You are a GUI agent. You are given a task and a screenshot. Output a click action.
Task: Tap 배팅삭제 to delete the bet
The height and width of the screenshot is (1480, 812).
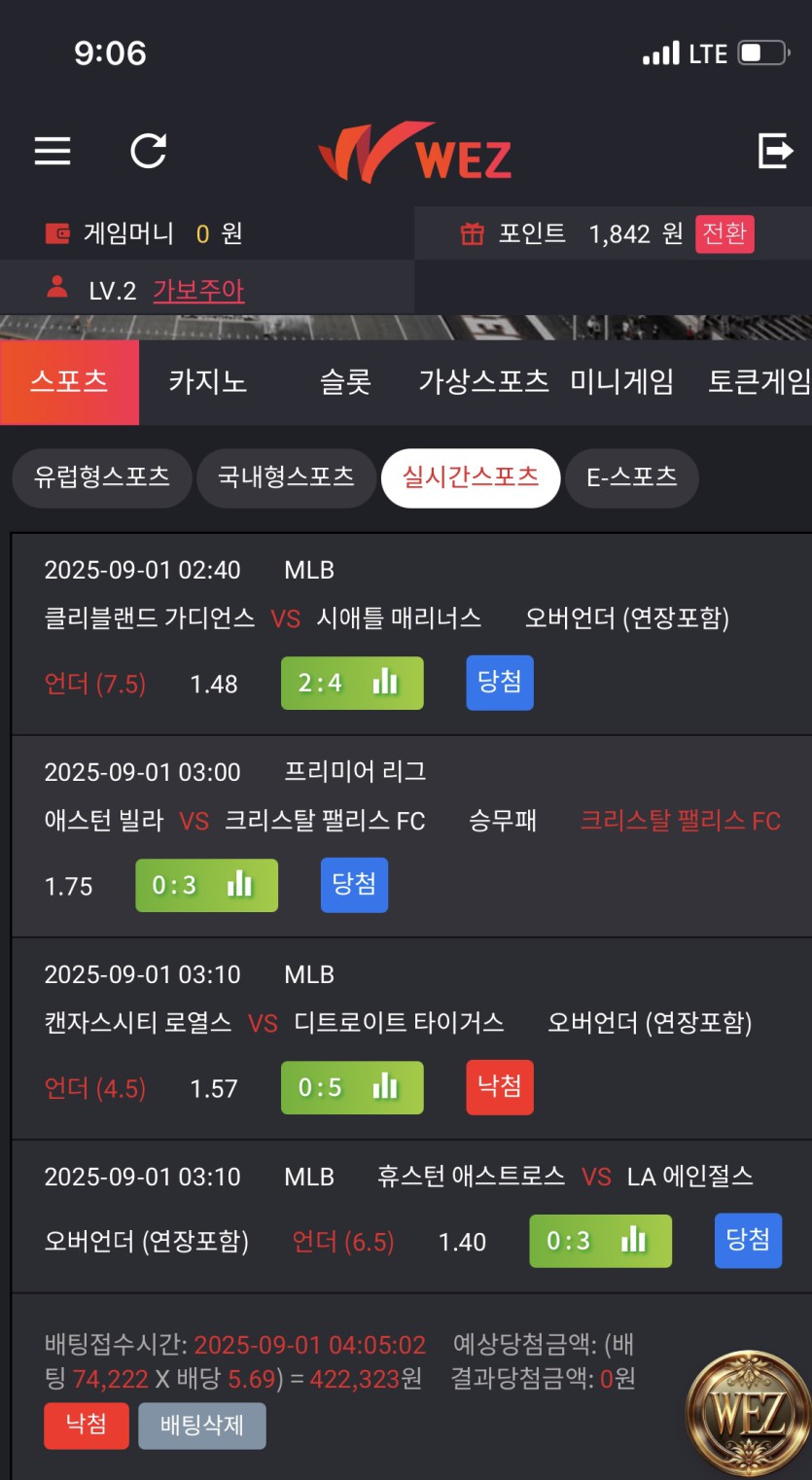coord(201,1426)
